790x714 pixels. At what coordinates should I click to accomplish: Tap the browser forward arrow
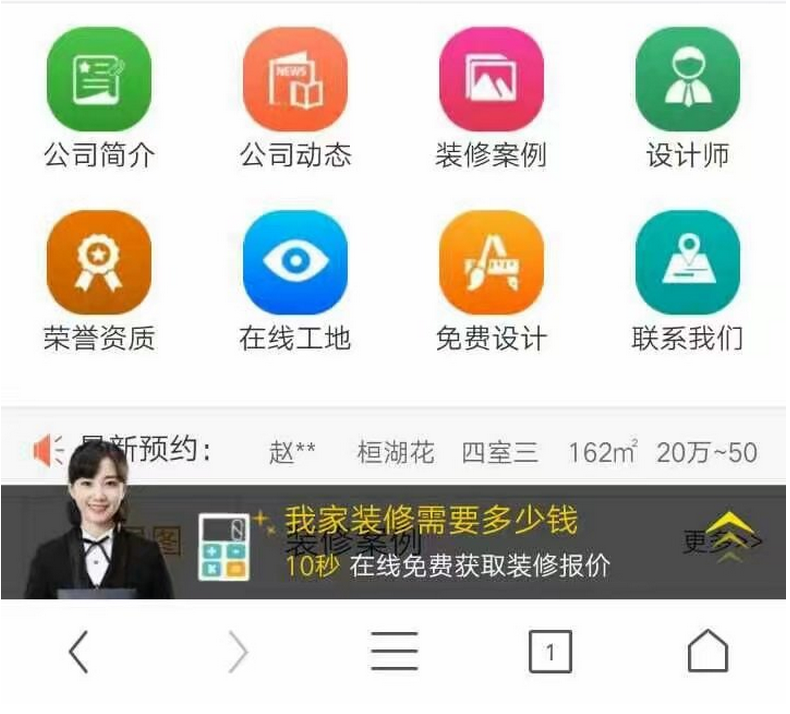pyautogui.click(x=237, y=653)
